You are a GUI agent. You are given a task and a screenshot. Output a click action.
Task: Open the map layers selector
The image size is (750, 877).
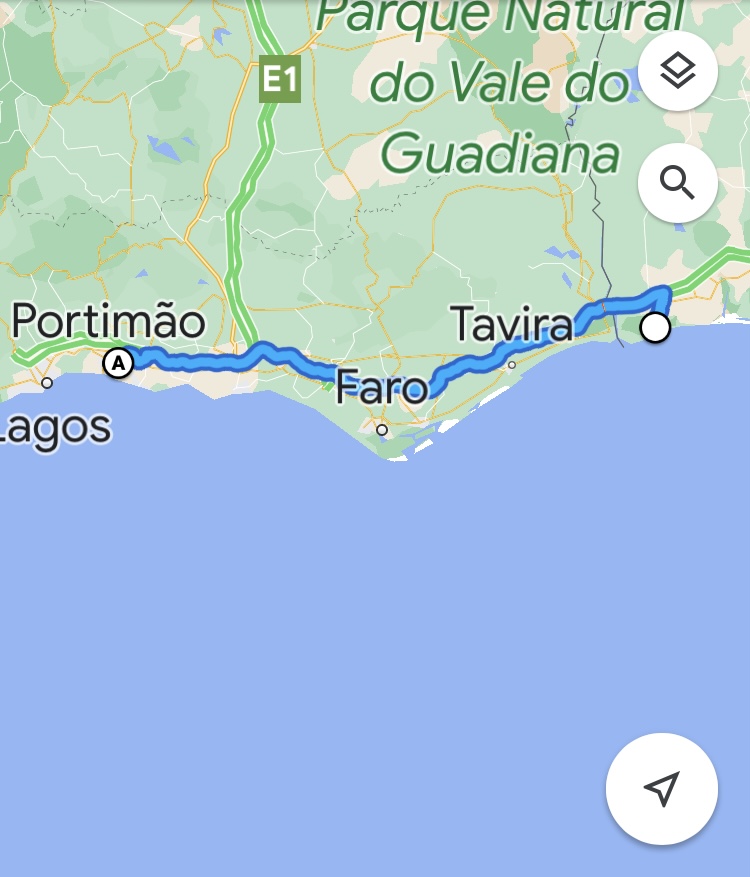click(678, 71)
